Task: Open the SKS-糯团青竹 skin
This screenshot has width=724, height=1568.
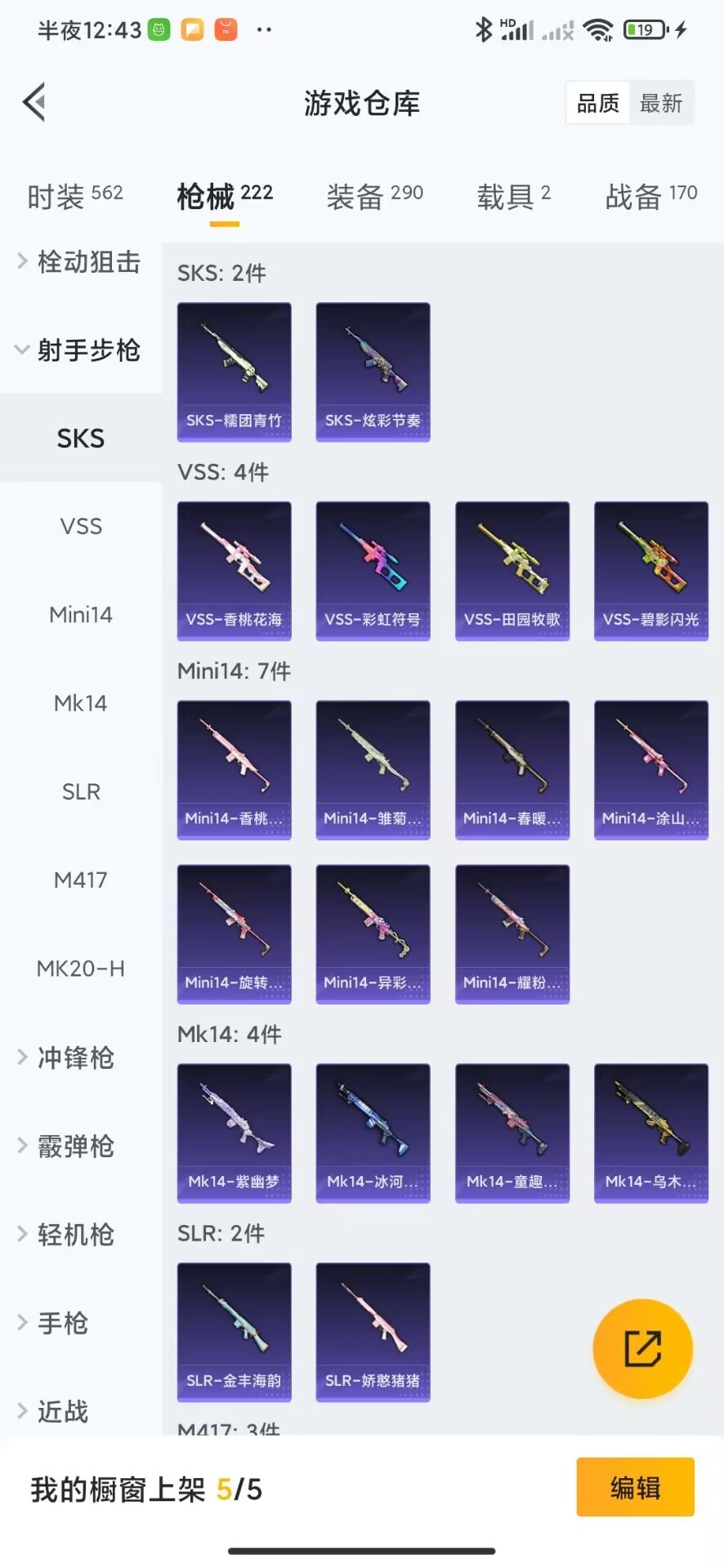Action: click(x=235, y=372)
